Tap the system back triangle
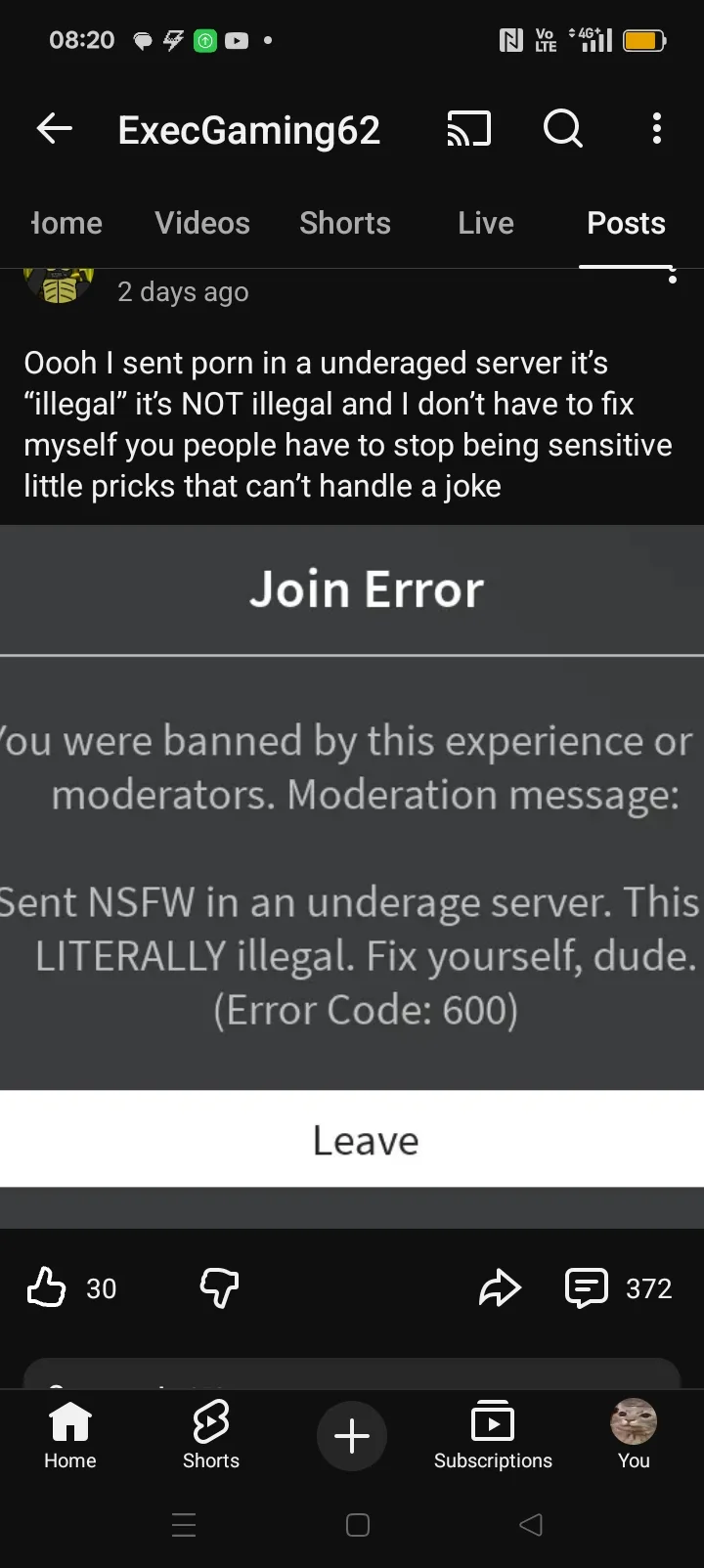704x1568 pixels. (x=531, y=1525)
